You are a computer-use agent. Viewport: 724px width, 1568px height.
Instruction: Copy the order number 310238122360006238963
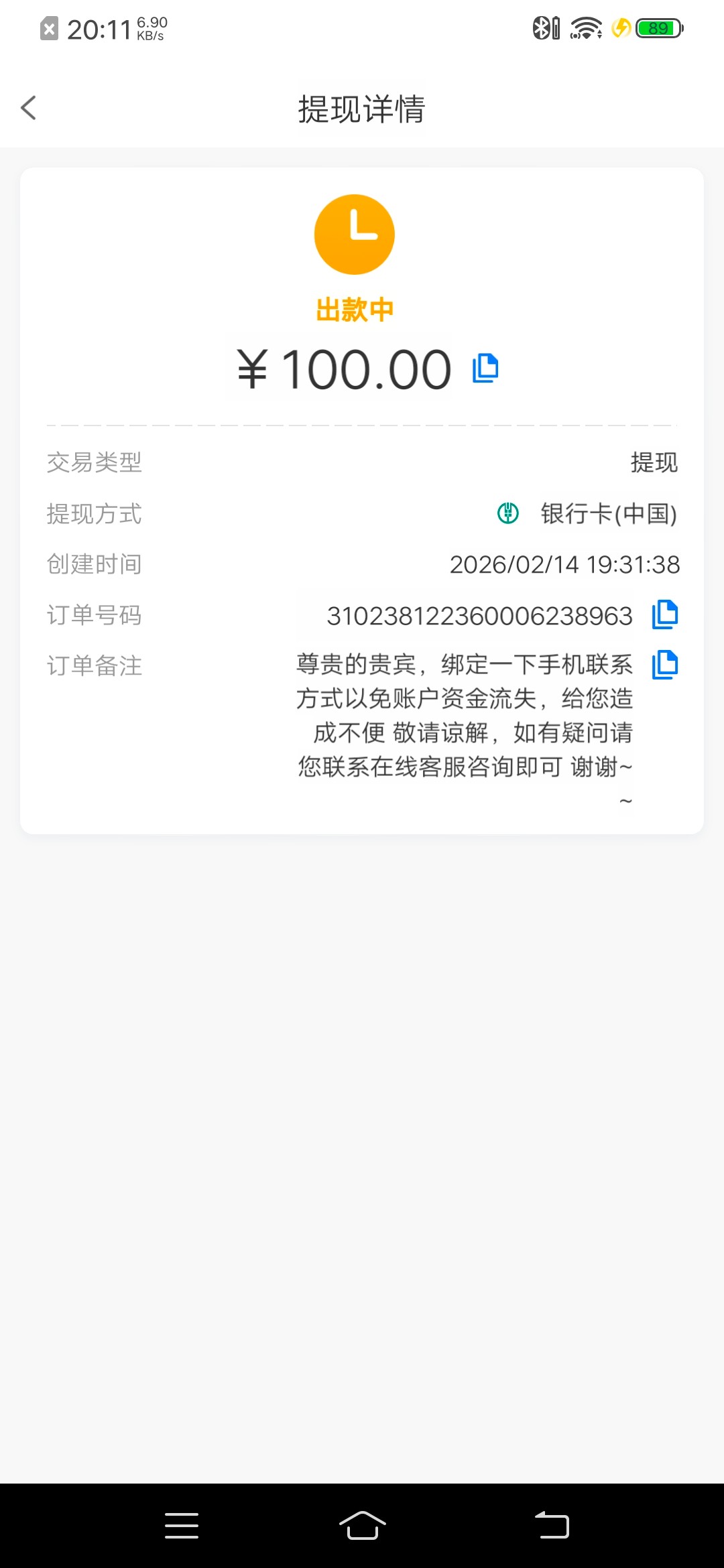(x=664, y=614)
